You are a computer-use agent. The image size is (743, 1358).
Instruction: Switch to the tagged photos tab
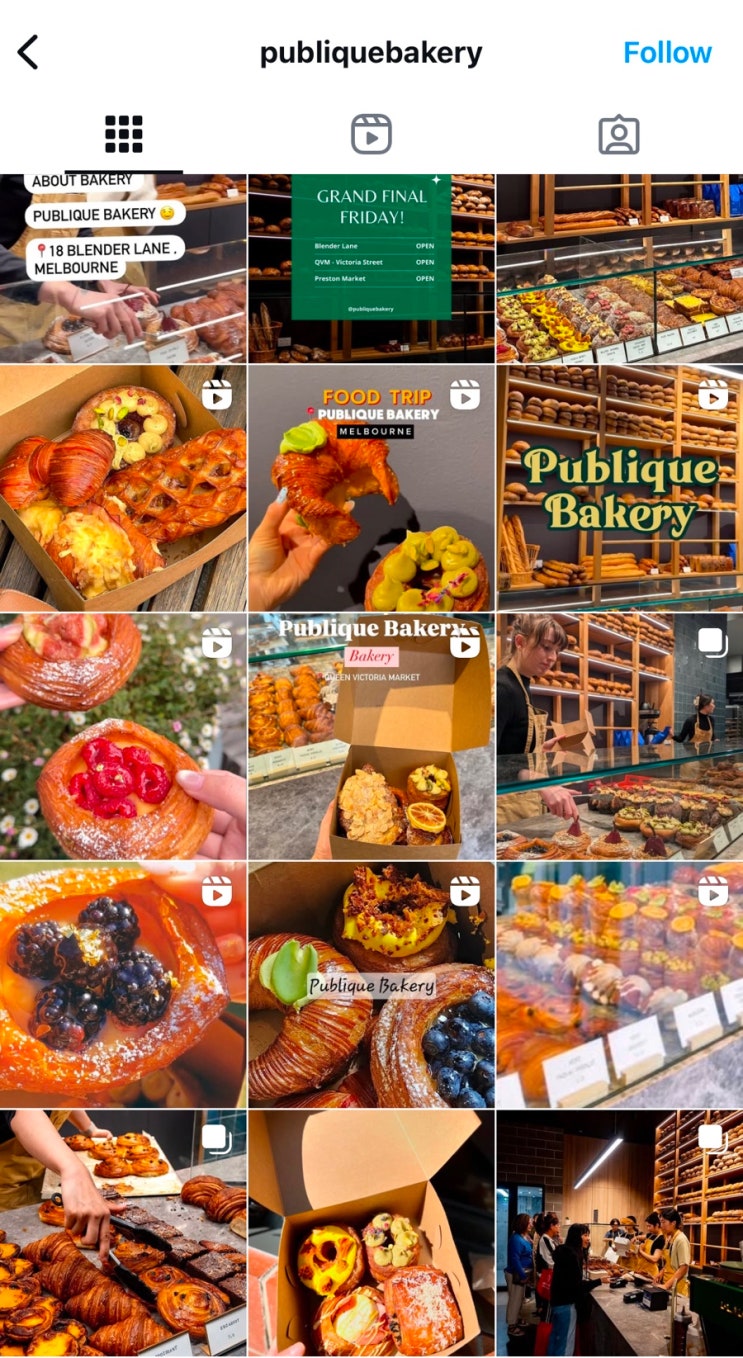[618, 134]
